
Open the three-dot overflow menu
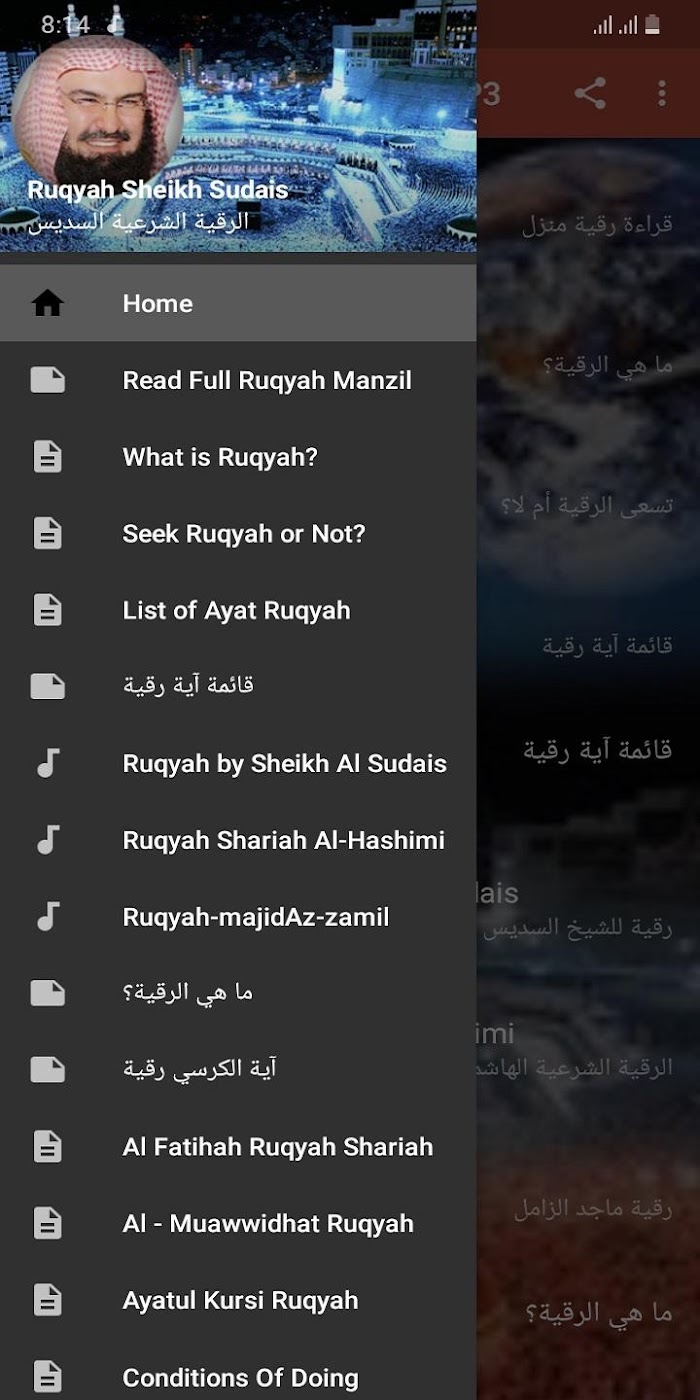pos(662,94)
